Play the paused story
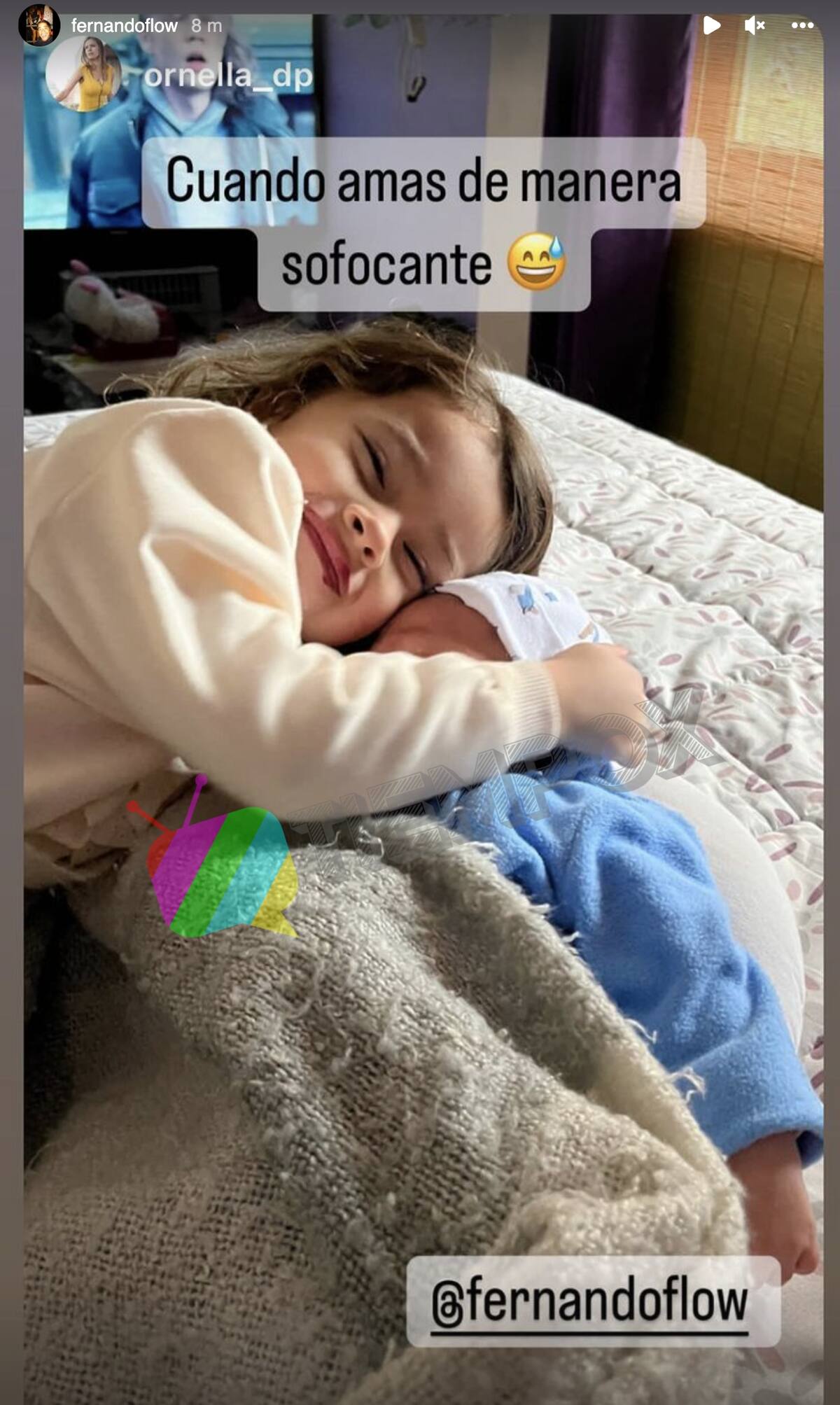Image resolution: width=840 pixels, height=1405 pixels. [x=711, y=25]
